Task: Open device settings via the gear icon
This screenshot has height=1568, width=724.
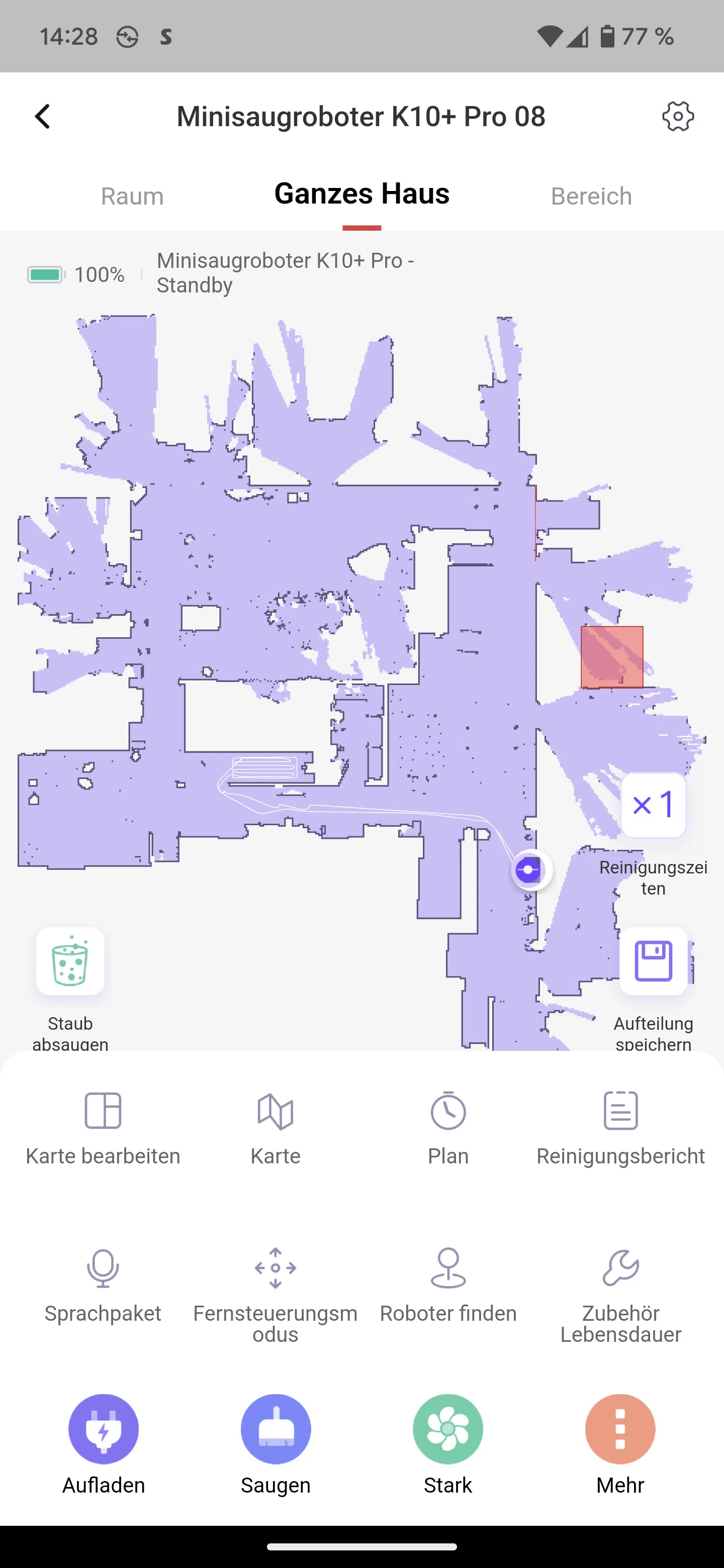Action: 678,116
